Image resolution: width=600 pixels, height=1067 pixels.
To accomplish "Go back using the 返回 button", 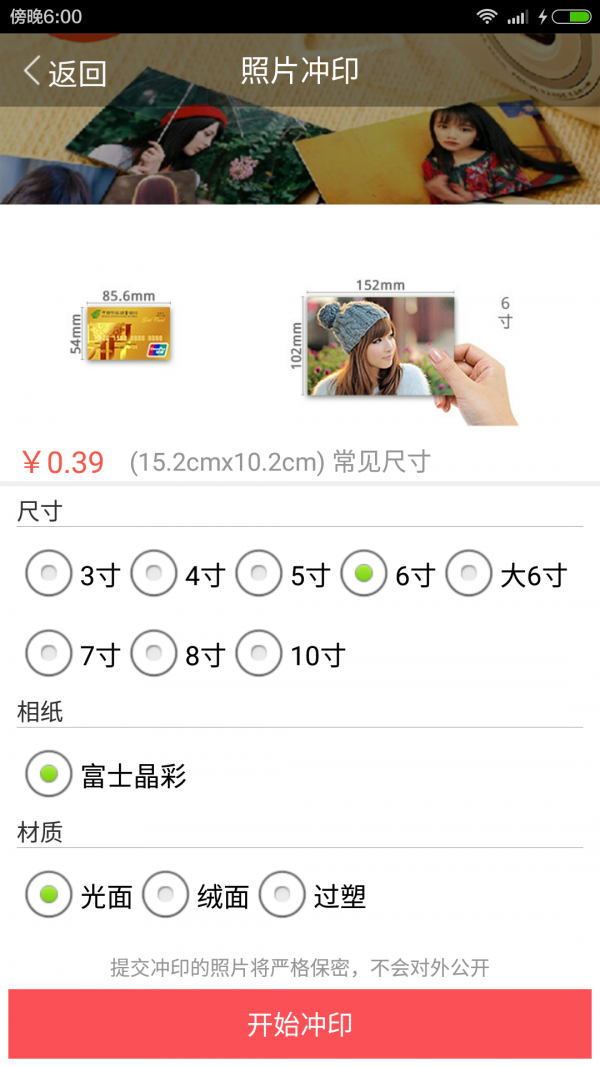I will tap(65, 73).
